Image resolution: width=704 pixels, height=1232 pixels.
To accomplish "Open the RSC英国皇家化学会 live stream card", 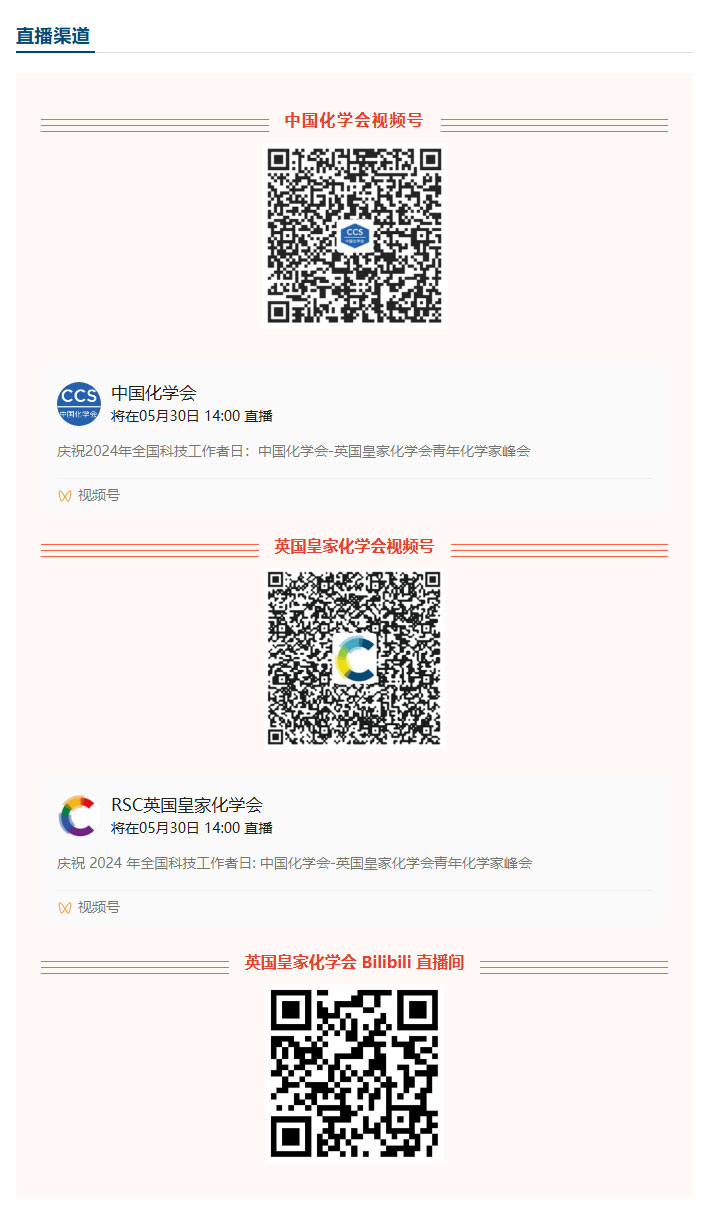I will click(x=354, y=850).
